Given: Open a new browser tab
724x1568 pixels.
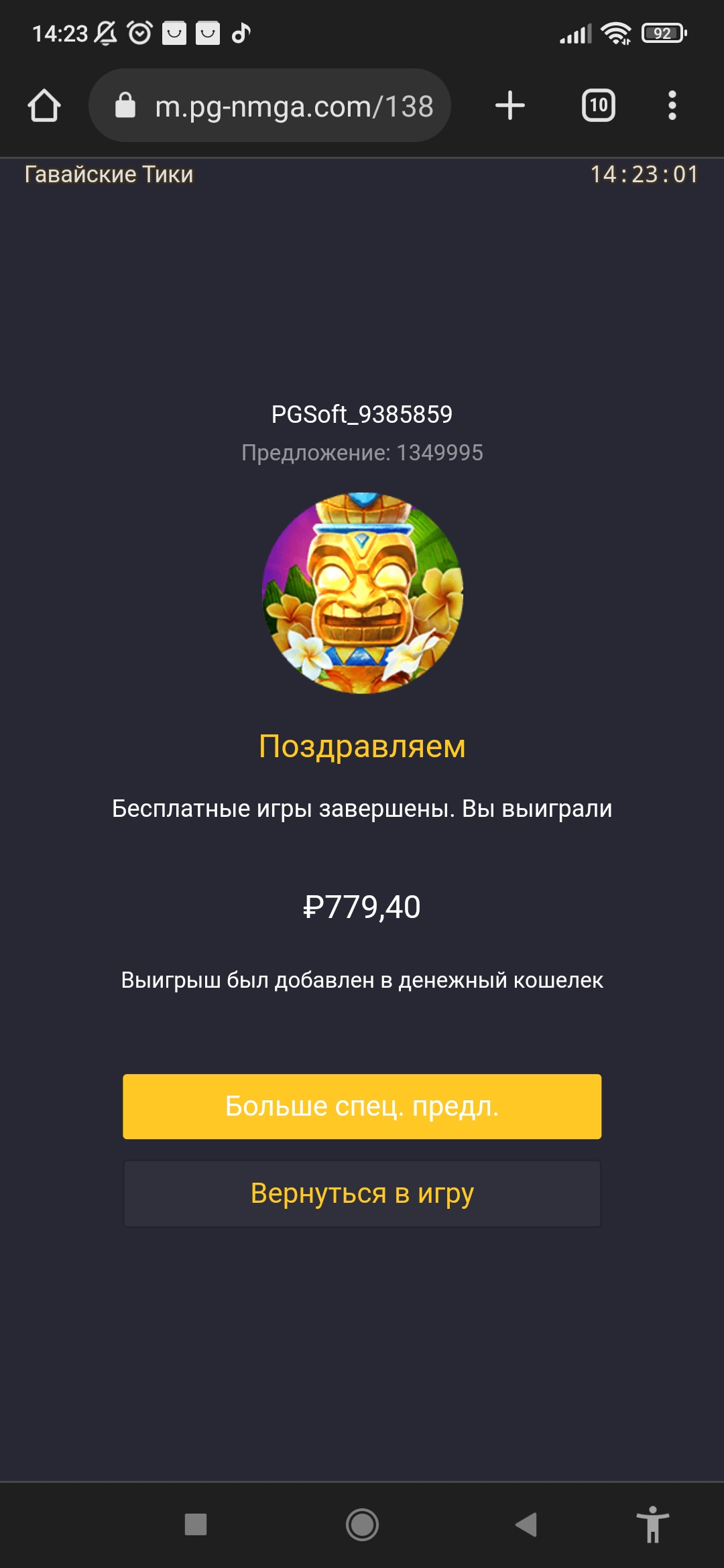Looking at the screenshot, I should click(510, 105).
